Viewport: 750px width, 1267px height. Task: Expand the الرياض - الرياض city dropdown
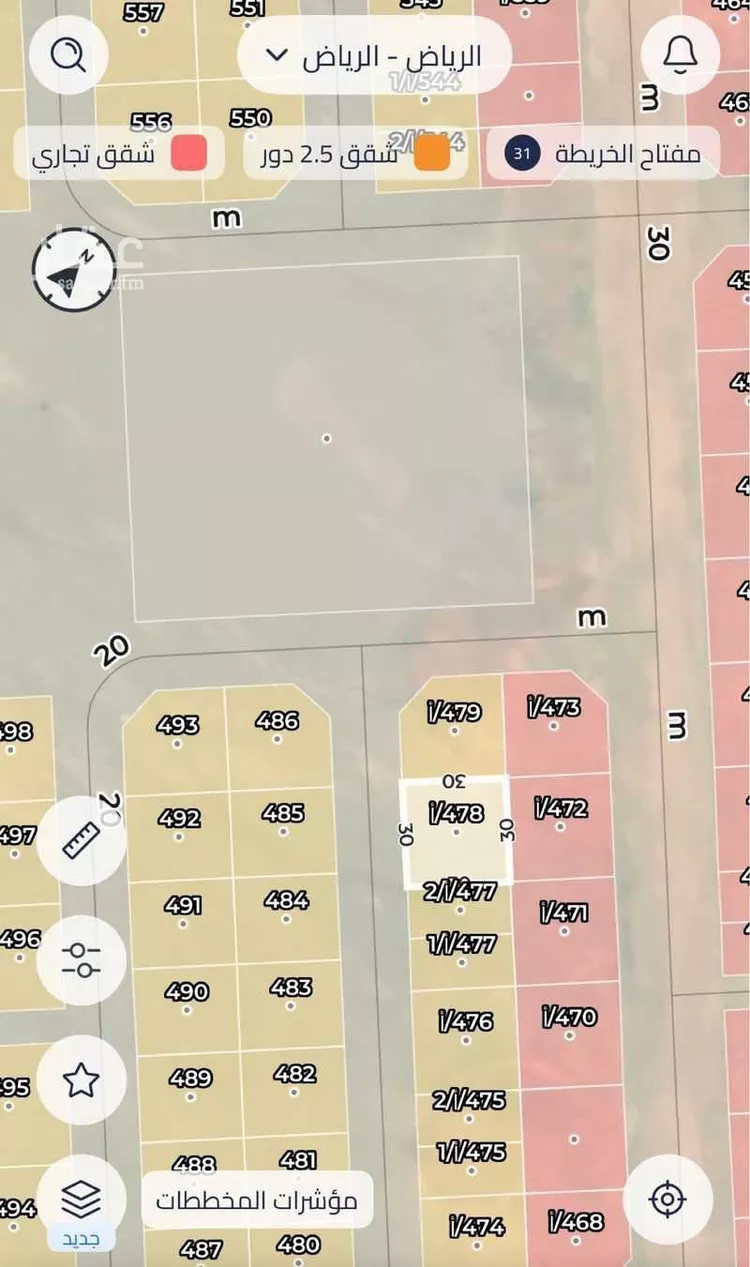[x=374, y=56]
